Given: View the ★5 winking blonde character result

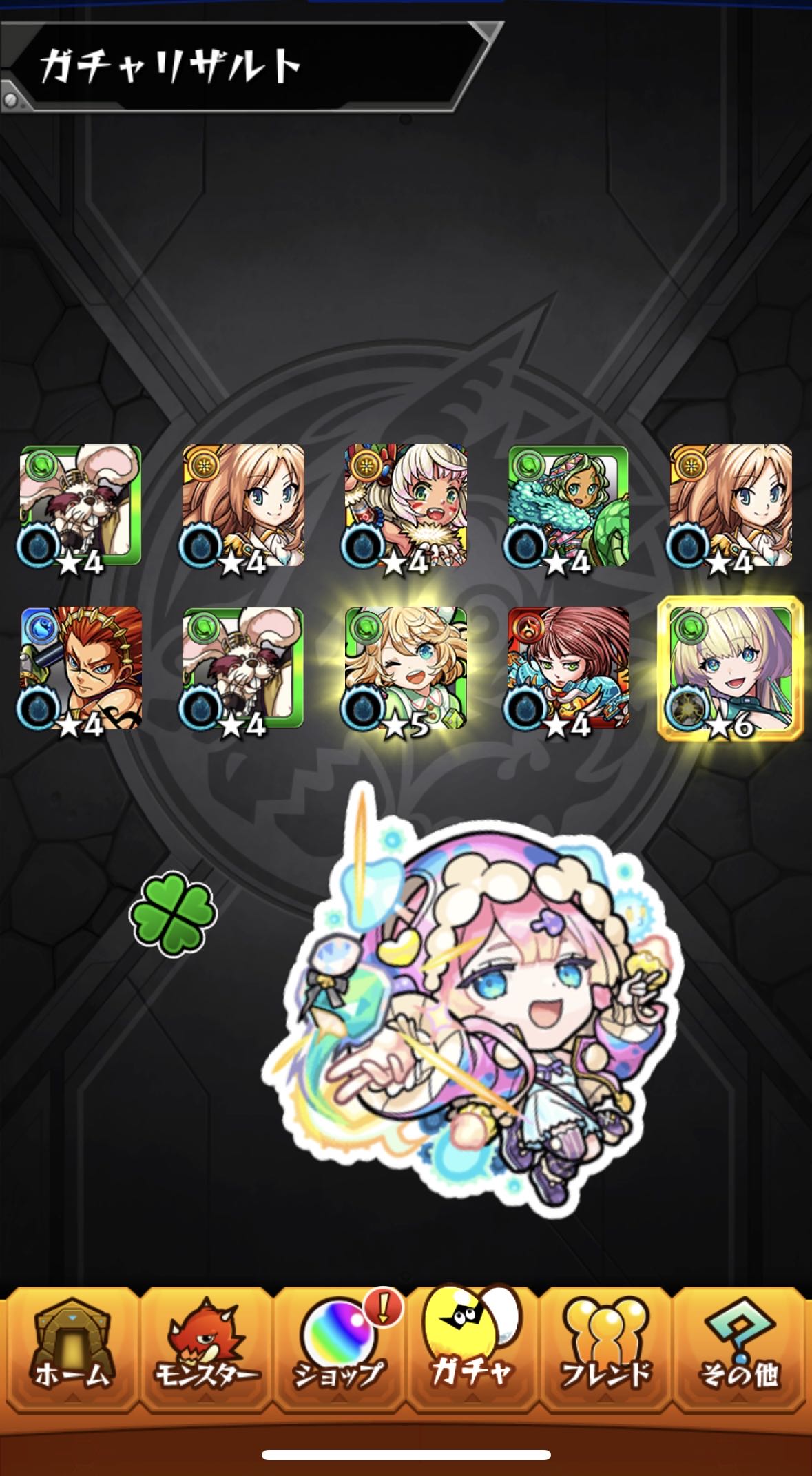Looking at the screenshot, I should point(406,668).
